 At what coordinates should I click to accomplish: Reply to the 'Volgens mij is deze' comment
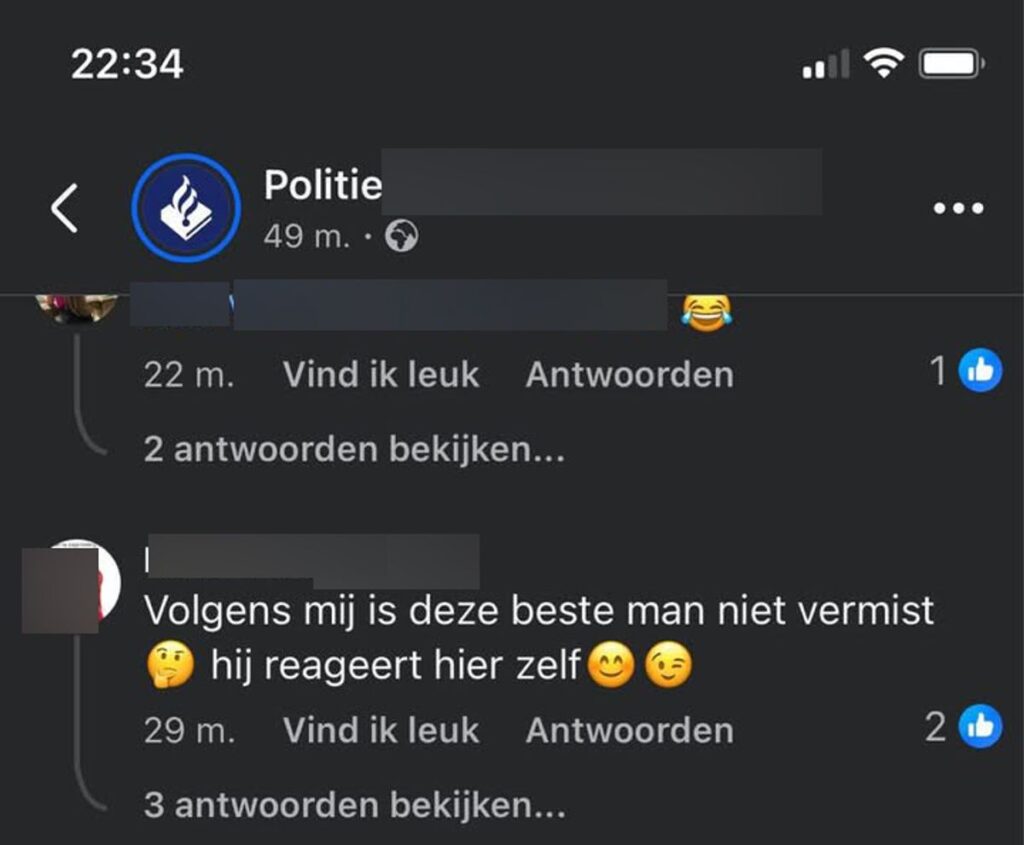pos(629,730)
